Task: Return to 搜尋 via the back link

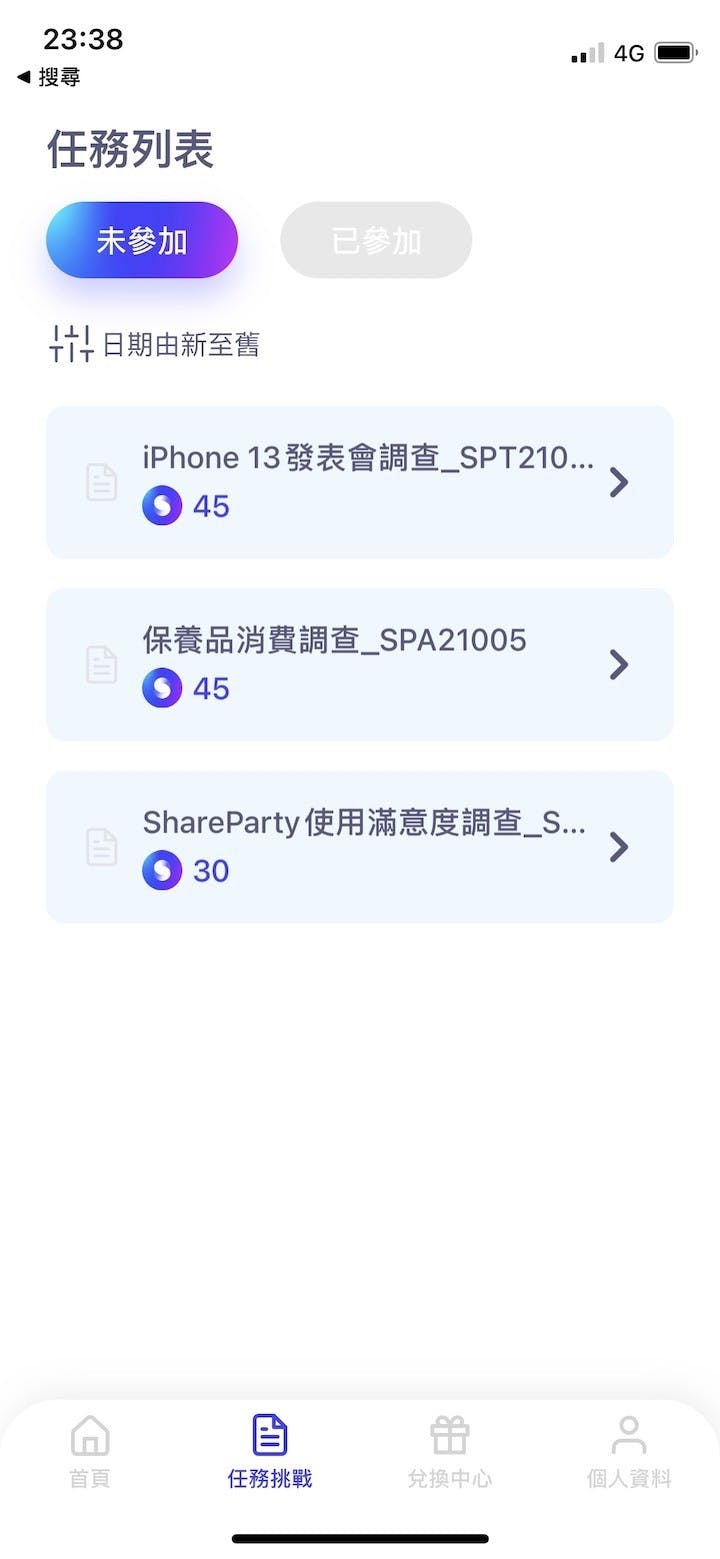Action: tap(50, 77)
